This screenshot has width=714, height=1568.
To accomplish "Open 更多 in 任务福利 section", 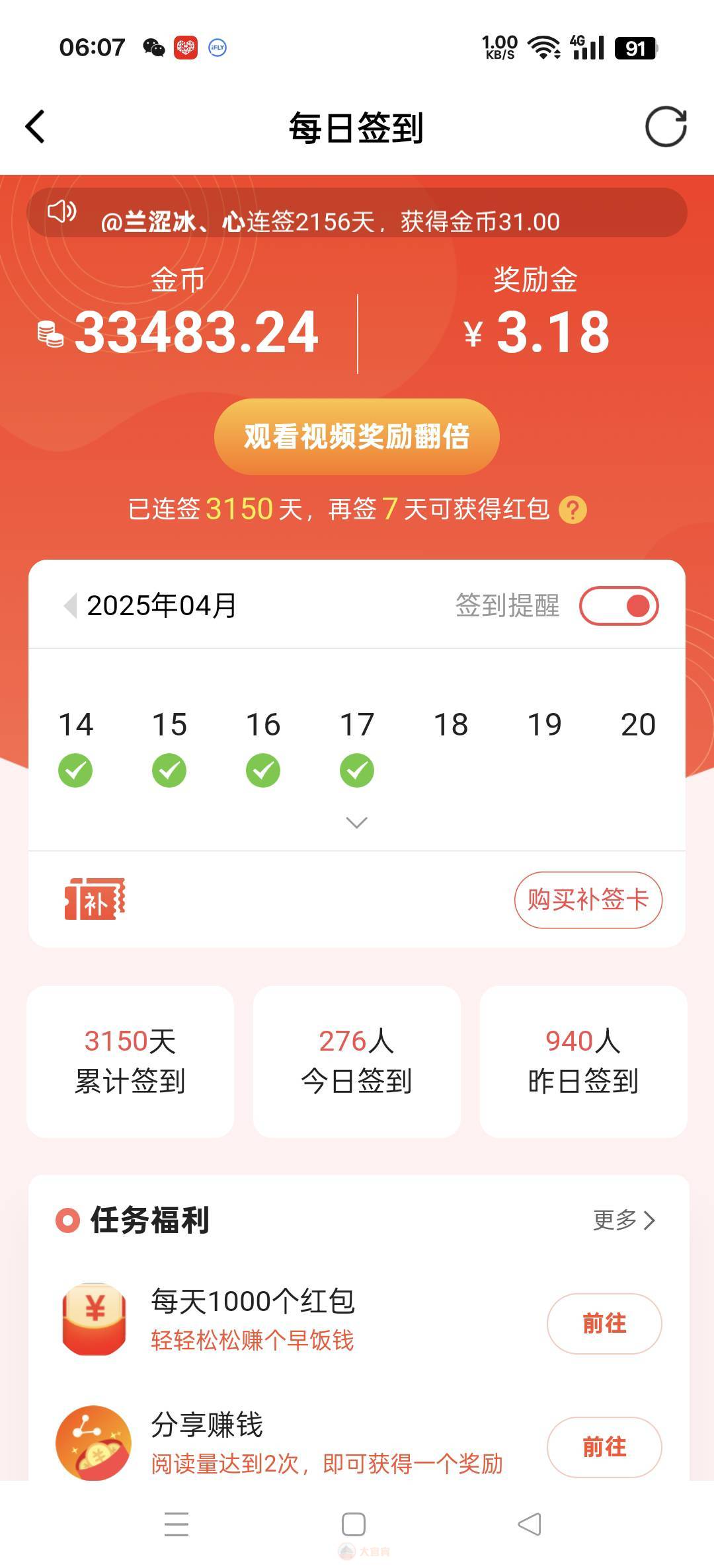I will coord(623,1220).
